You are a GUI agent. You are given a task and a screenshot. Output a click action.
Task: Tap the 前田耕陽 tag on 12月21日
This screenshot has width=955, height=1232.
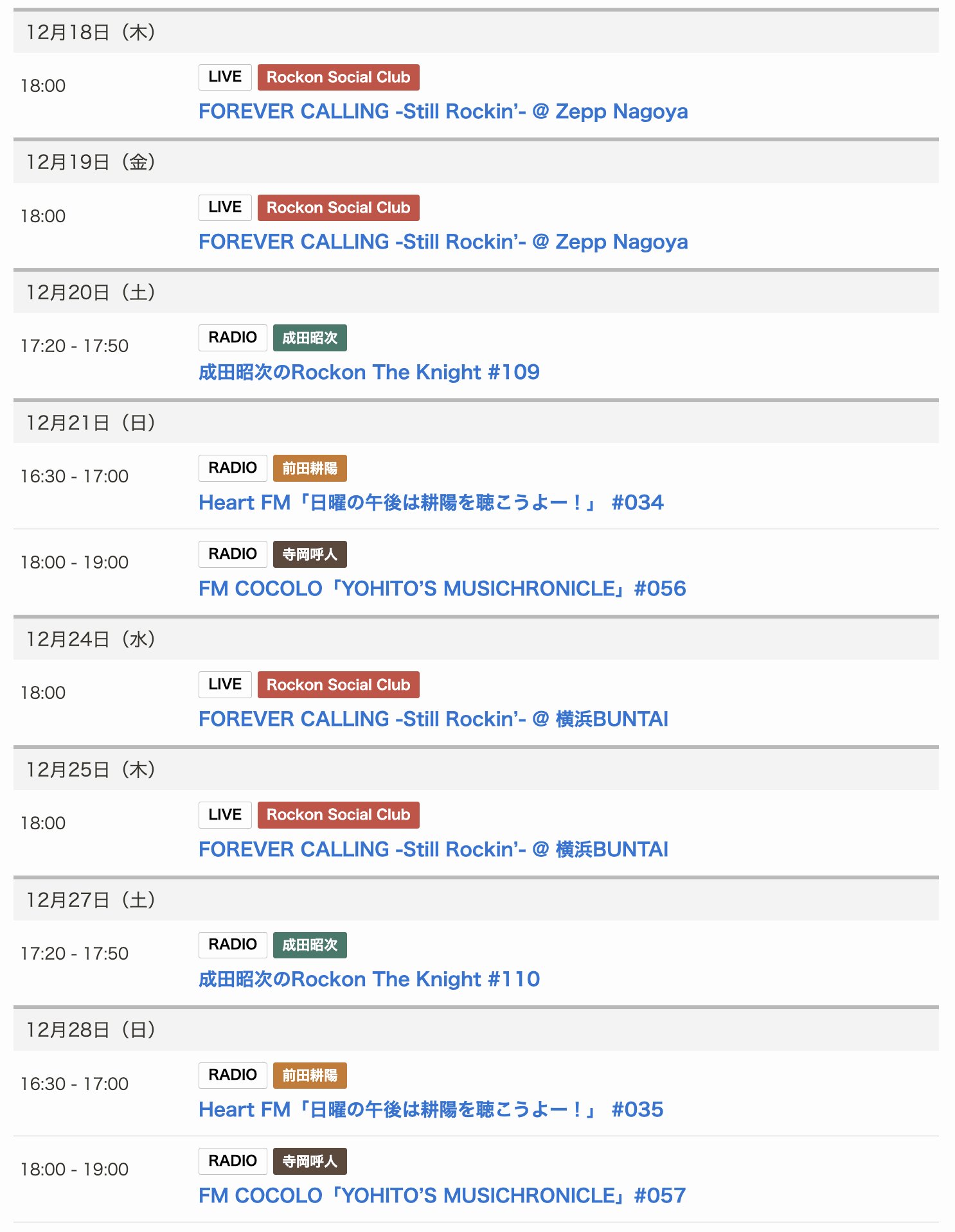pos(310,468)
